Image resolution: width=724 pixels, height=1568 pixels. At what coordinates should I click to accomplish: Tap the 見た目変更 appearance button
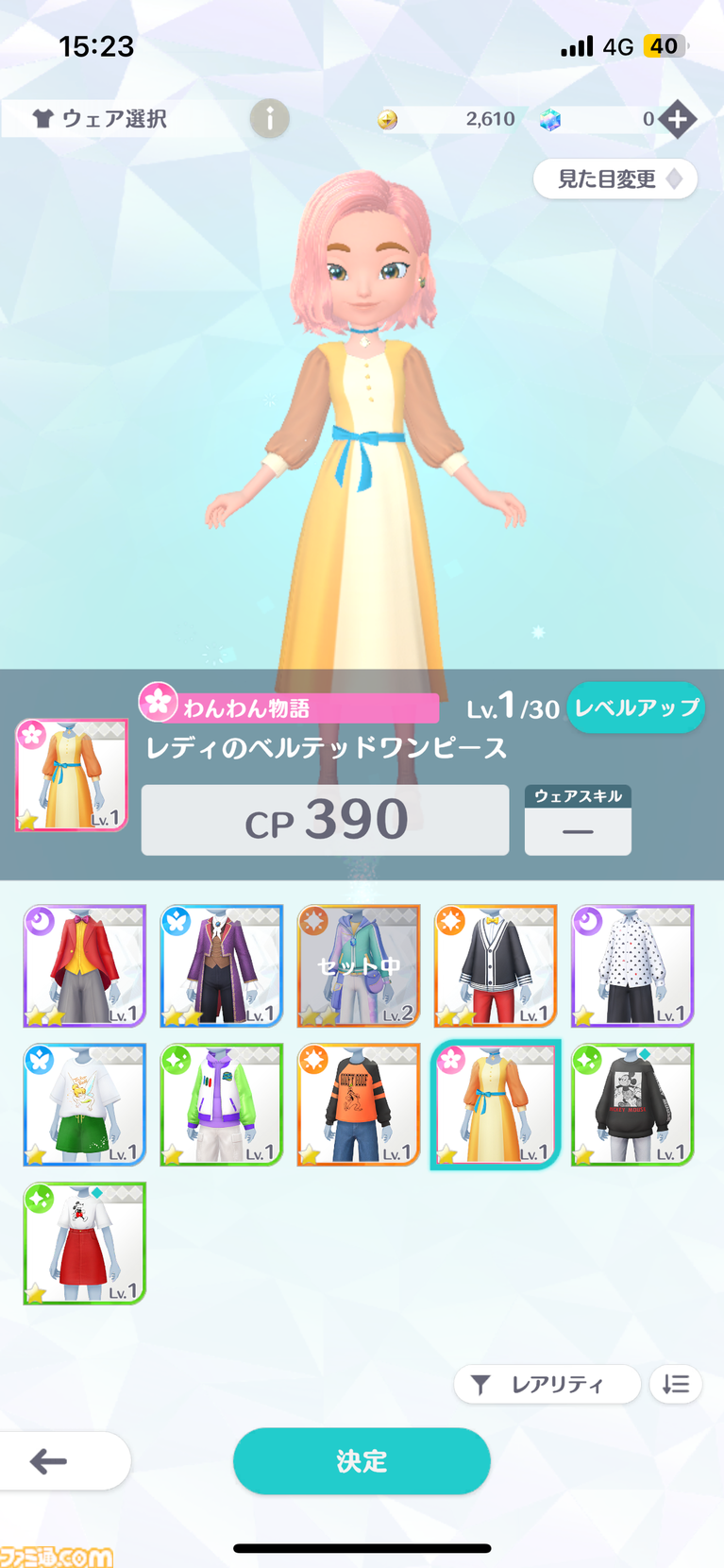(615, 179)
